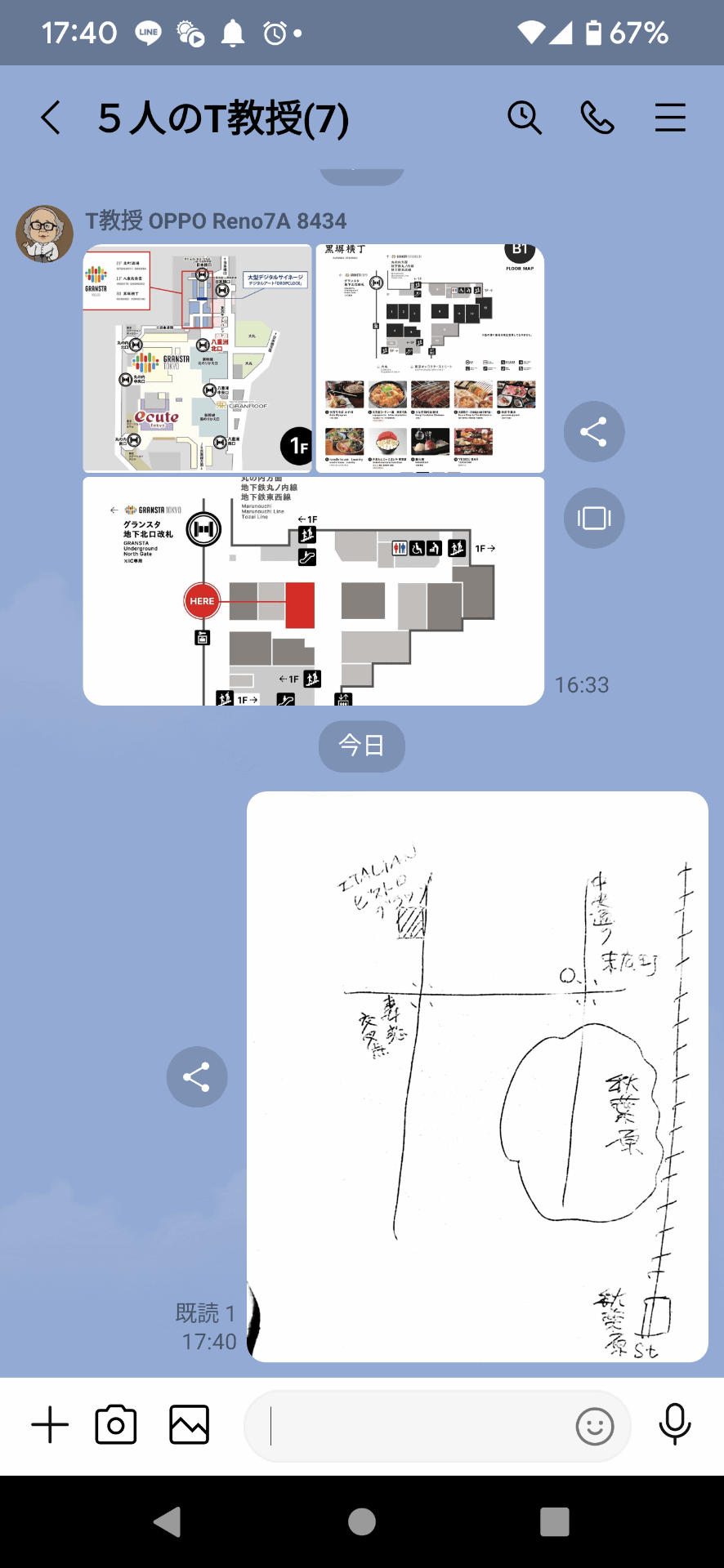The image size is (724, 1568).
Task: Open the 黒塀横丁 floor map image
Action: tap(430, 358)
